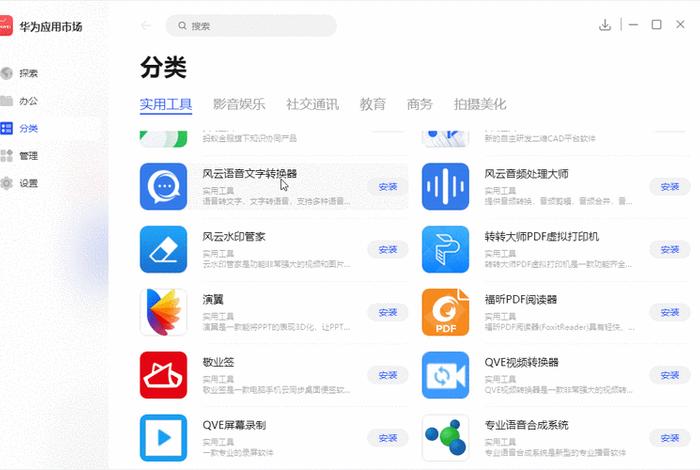Install 风云音频处理大师
The height and width of the screenshot is (470, 700).
click(x=669, y=186)
